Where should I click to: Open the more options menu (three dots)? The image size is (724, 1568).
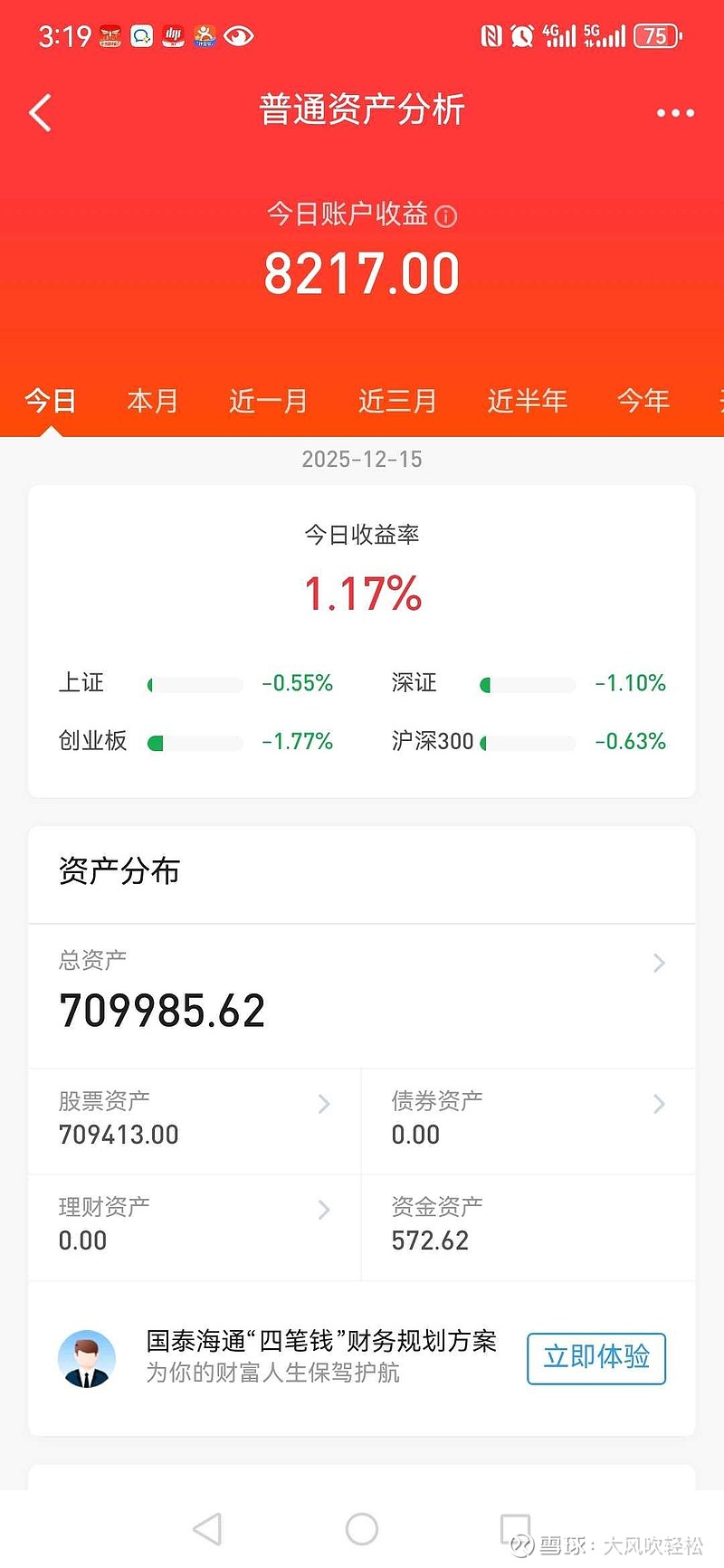click(x=673, y=110)
